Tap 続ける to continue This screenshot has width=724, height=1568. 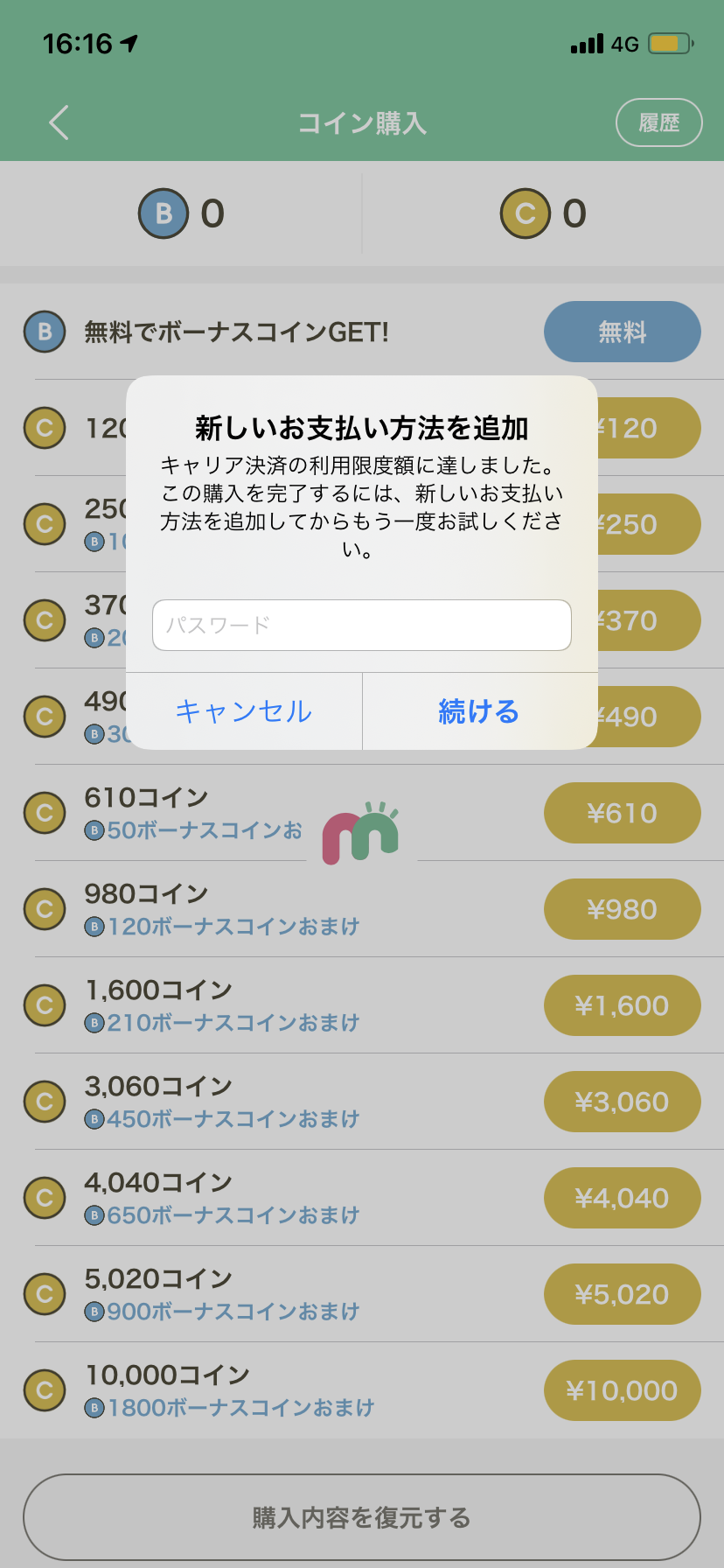point(479,711)
